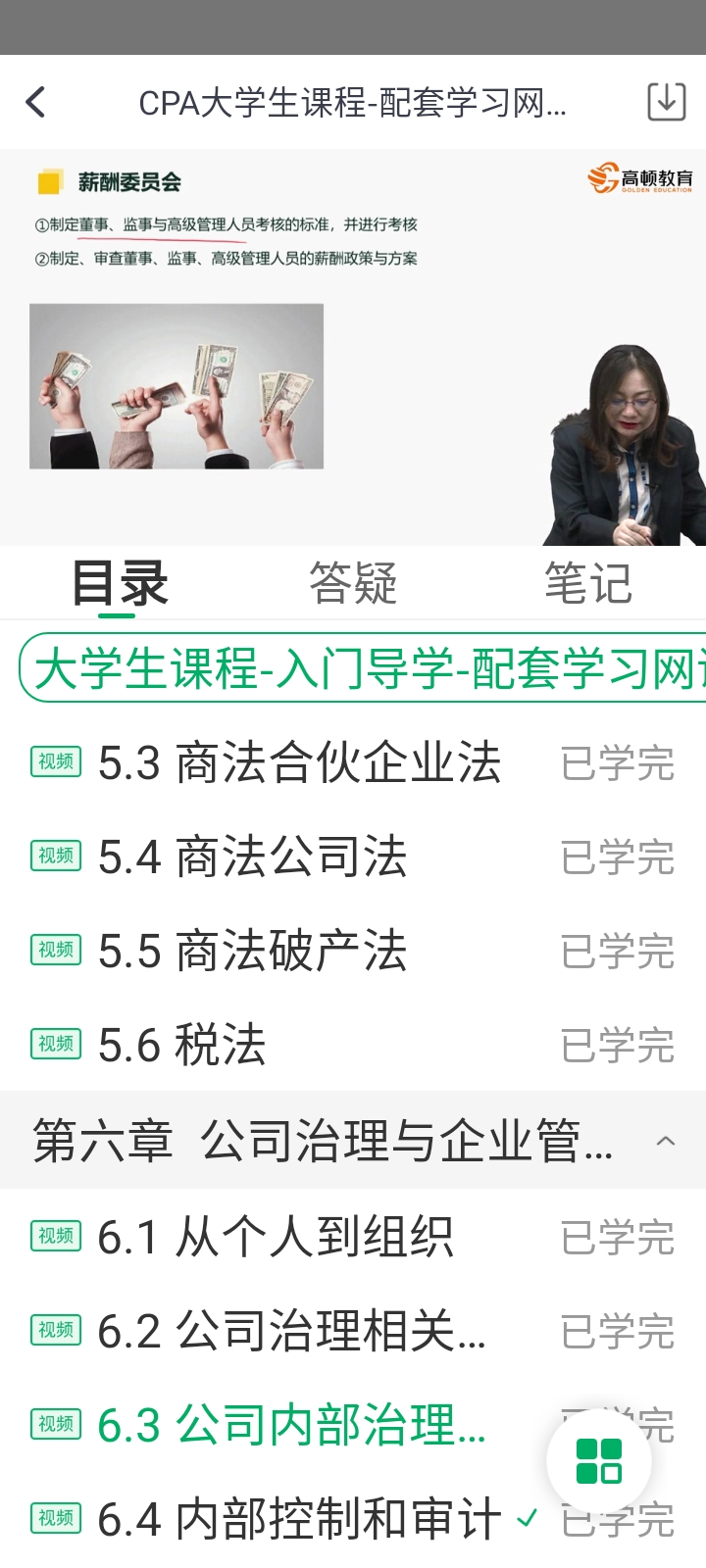Open lesson 5.6 税法
The image size is (706, 1568).
pos(182,1046)
